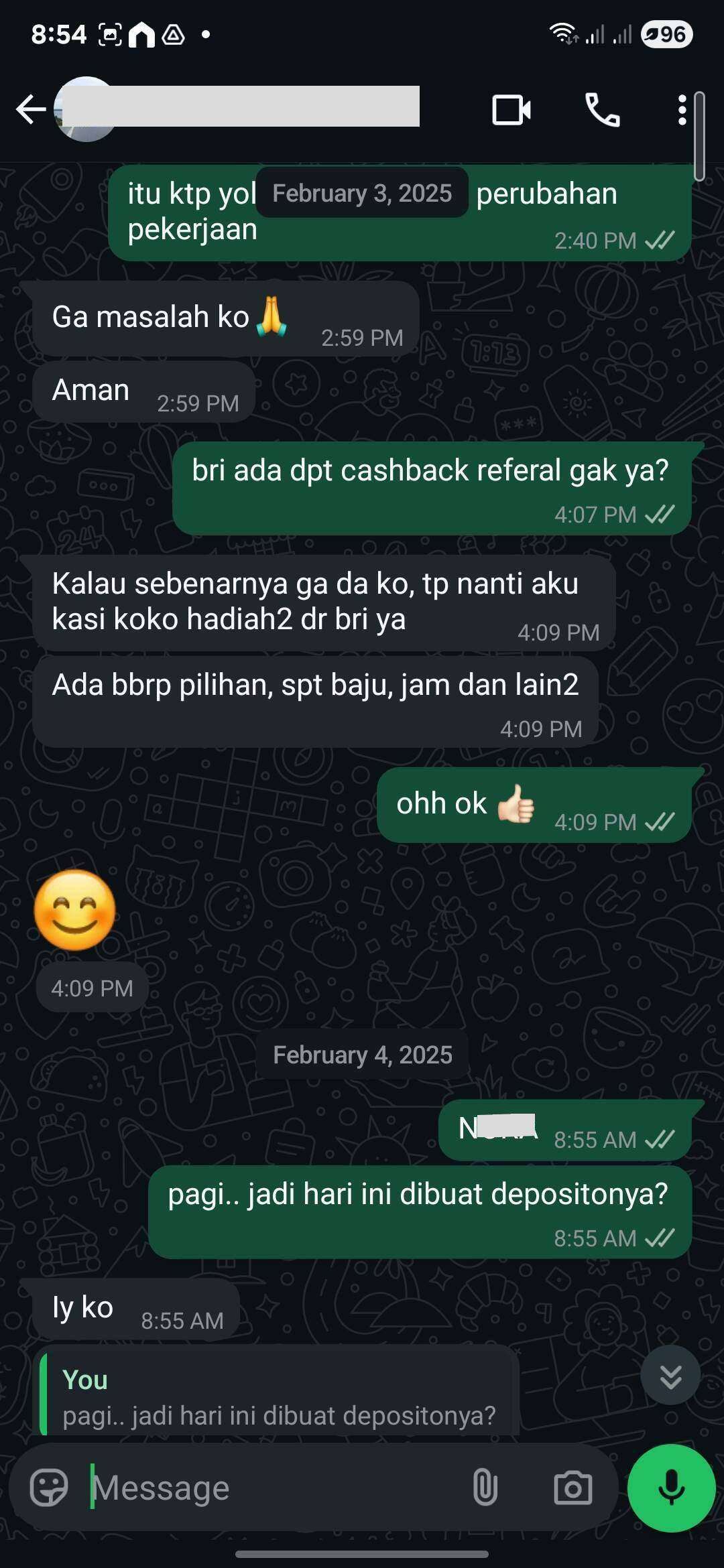Tap the green microphone voice message button

pos(672,1488)
